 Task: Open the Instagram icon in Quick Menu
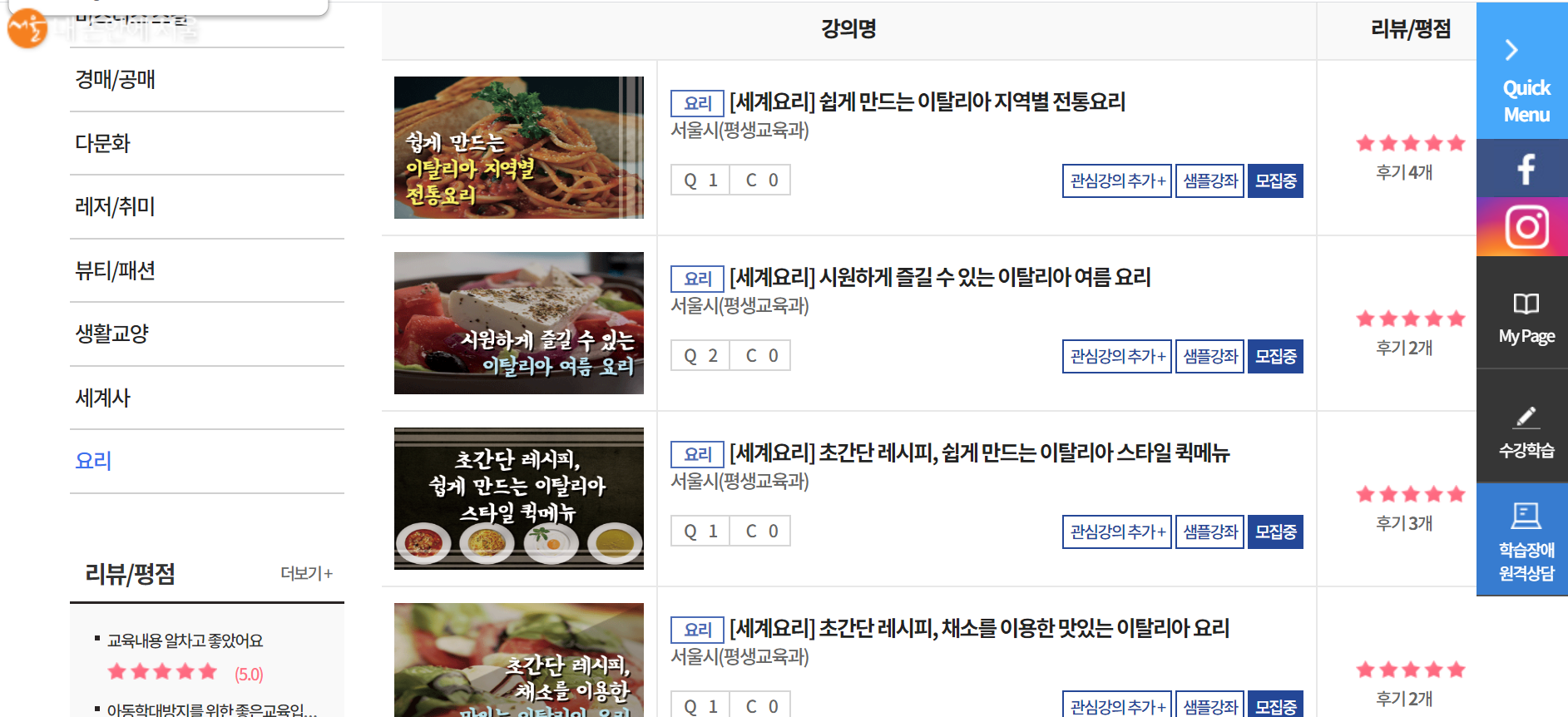[1525, 227]
